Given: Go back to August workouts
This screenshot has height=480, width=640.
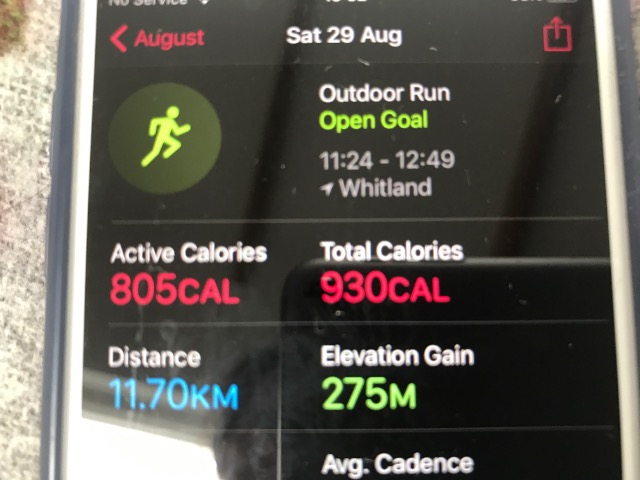Looking at the screenshot, I should [x=157, y=39].
